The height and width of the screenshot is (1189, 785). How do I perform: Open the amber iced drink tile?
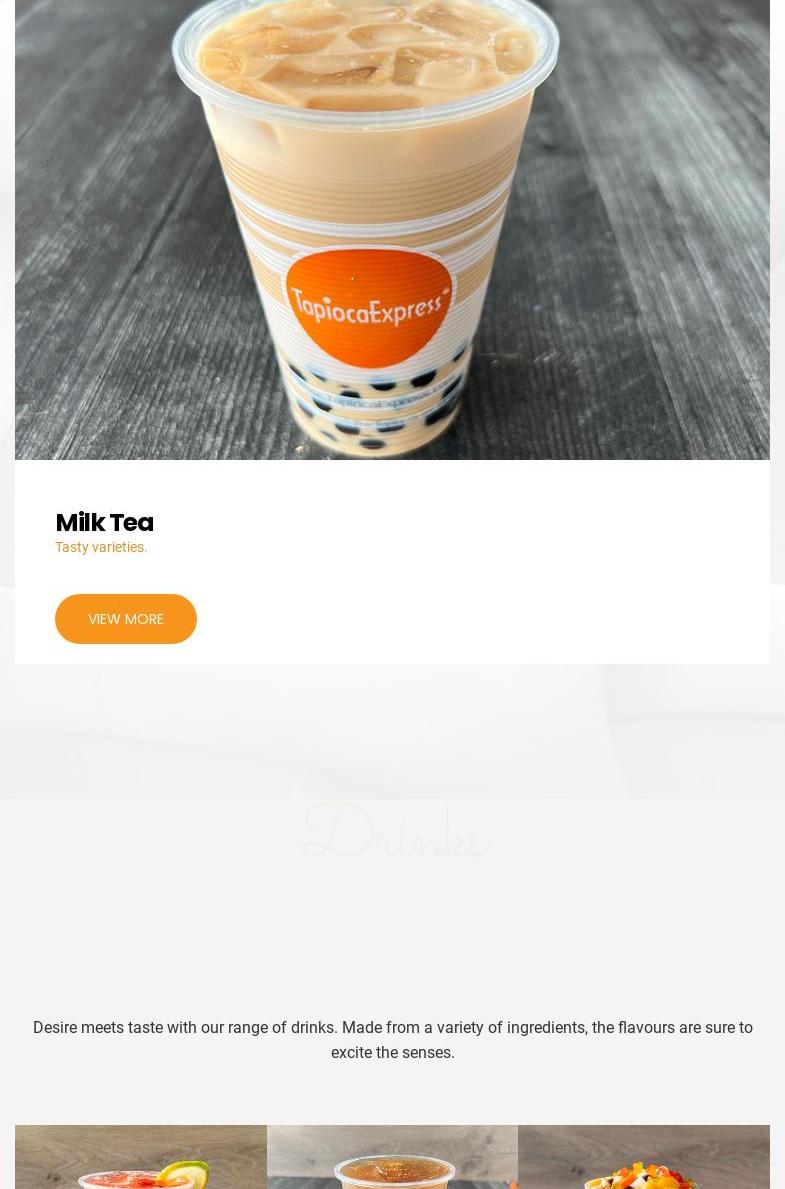[x=392, y=1160]
